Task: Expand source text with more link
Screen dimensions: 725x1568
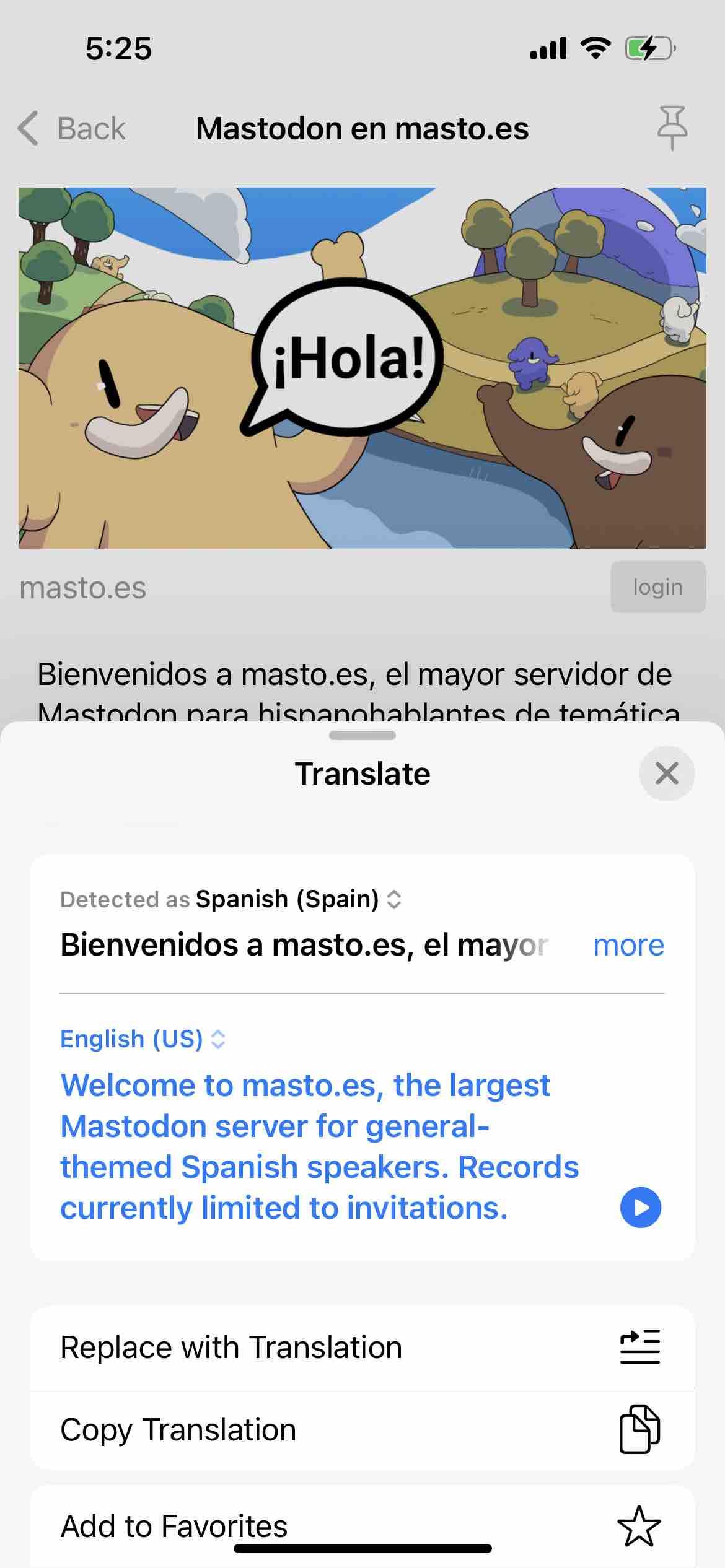Action: (x=628, y=945)
